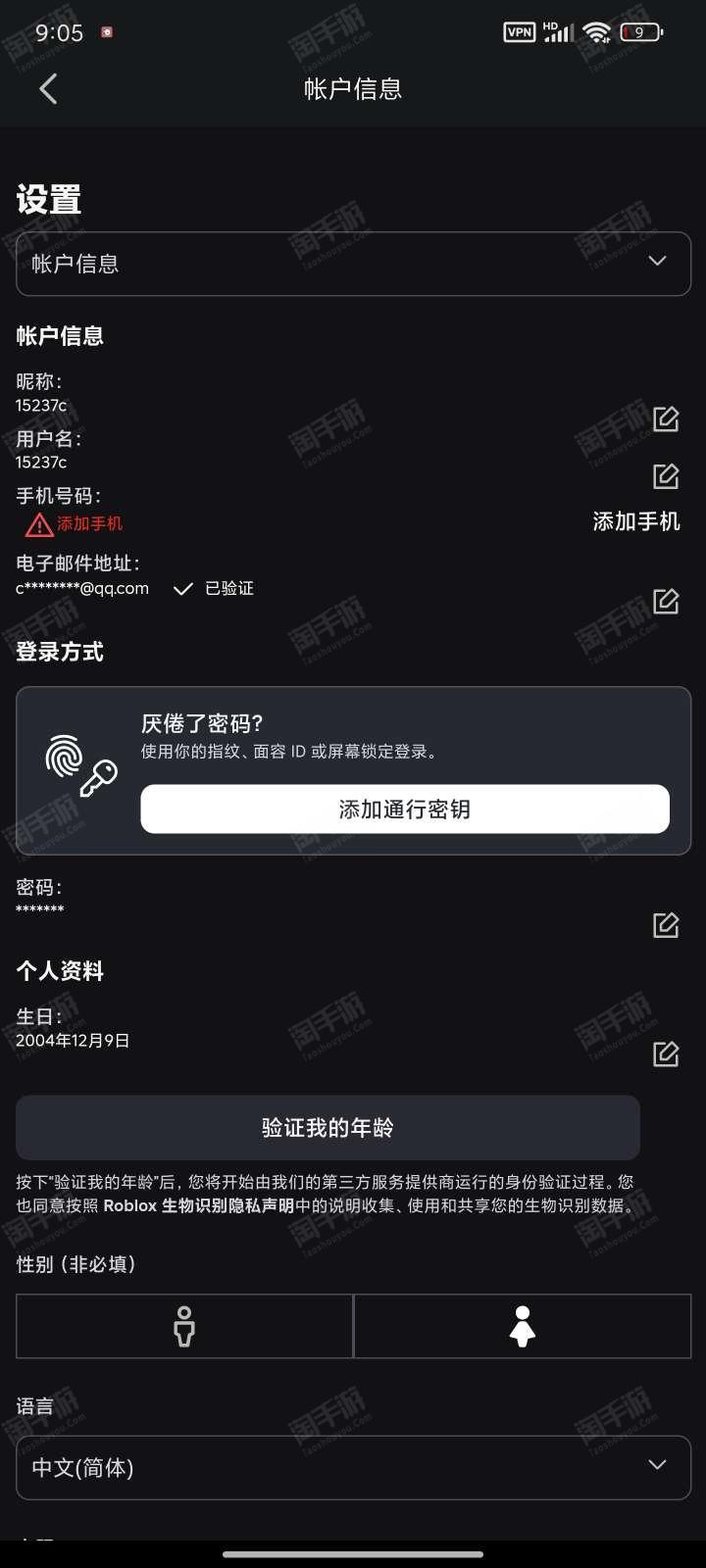Start 验证我的年龄 age verification

(x=328, y=1128)
